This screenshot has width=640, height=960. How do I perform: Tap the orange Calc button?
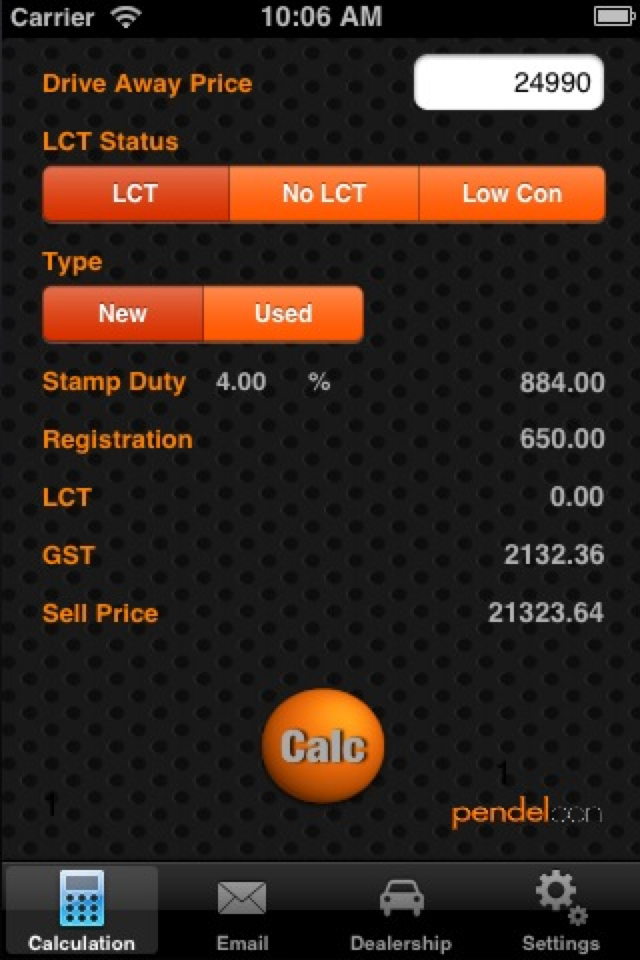pyautogui.click(x=322, y=746)
